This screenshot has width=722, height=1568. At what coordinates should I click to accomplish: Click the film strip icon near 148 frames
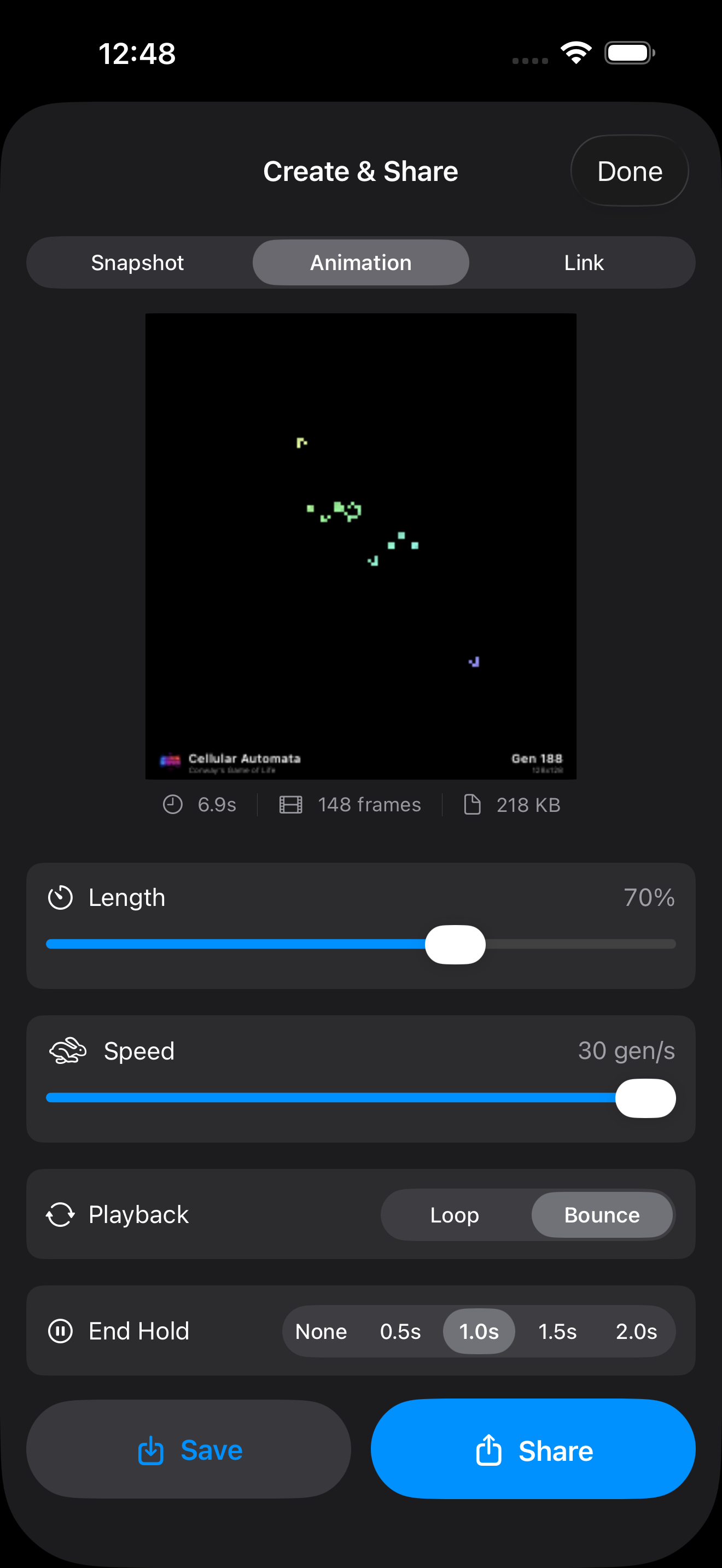[x=290, y=804]
